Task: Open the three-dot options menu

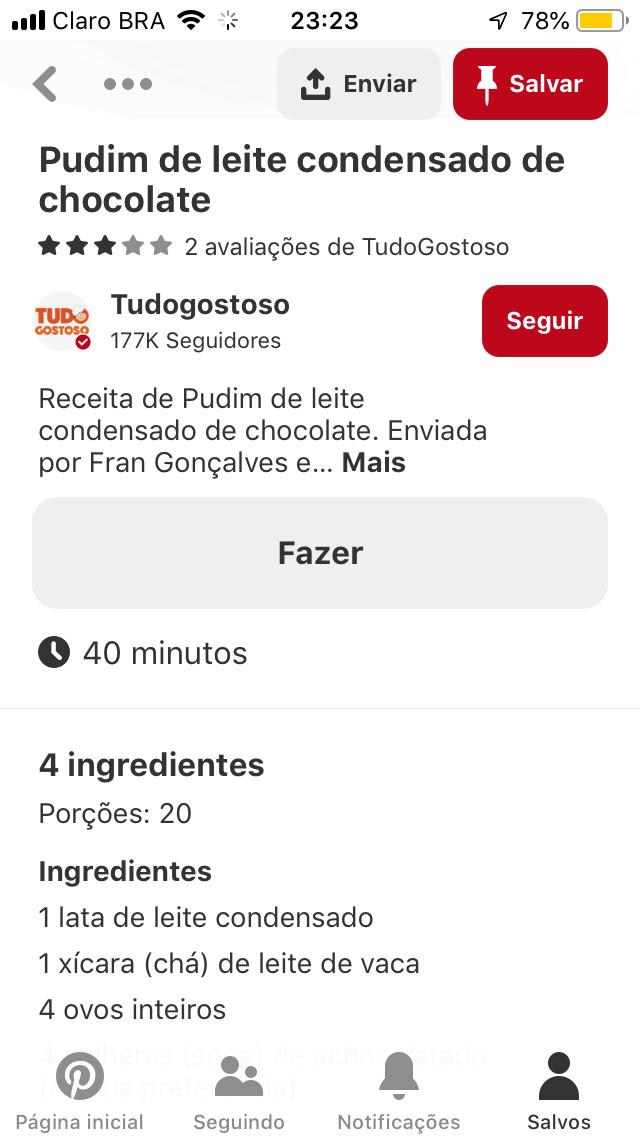Action: tap(128, 84)
